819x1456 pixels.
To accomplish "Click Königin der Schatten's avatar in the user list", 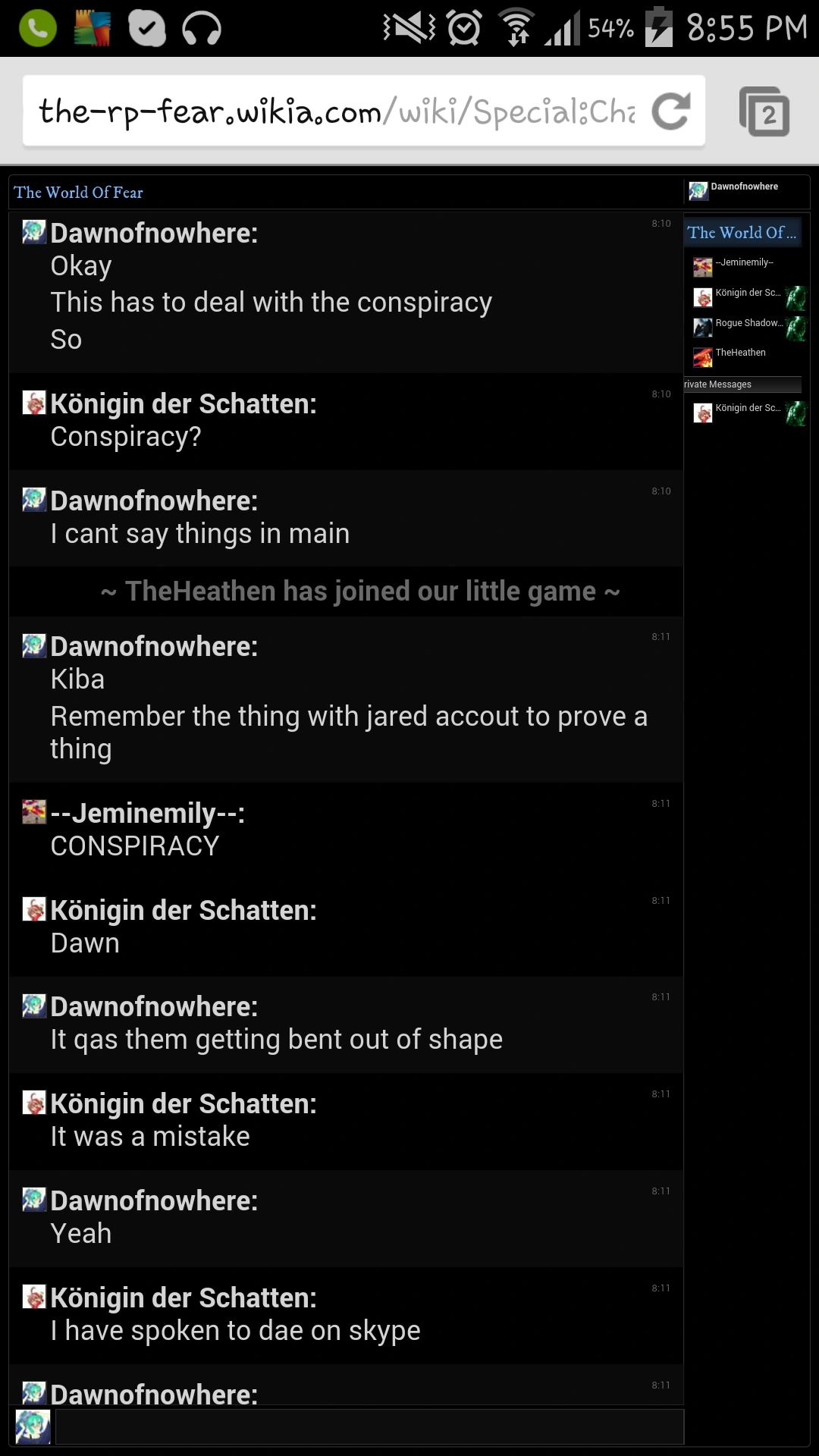I will pos(704,297).
